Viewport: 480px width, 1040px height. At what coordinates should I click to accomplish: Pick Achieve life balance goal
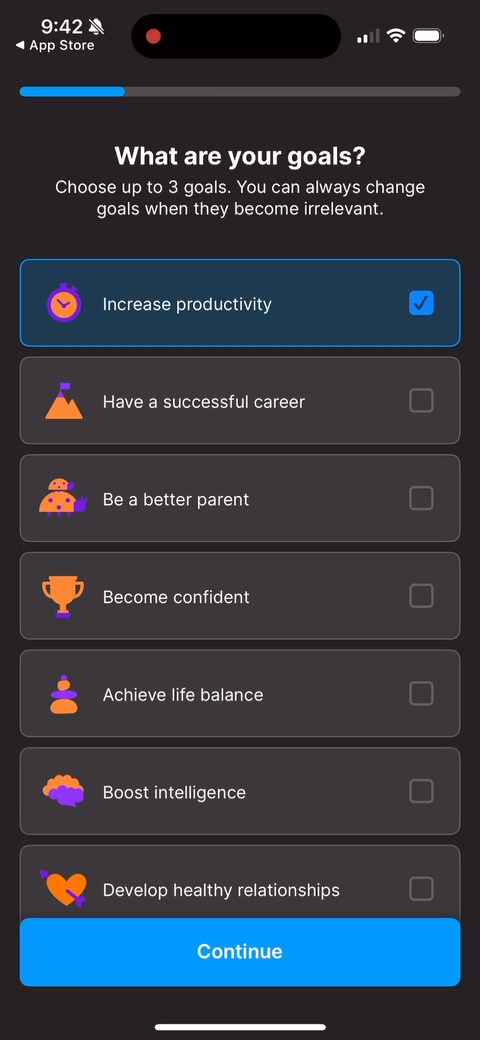point(239,693)
